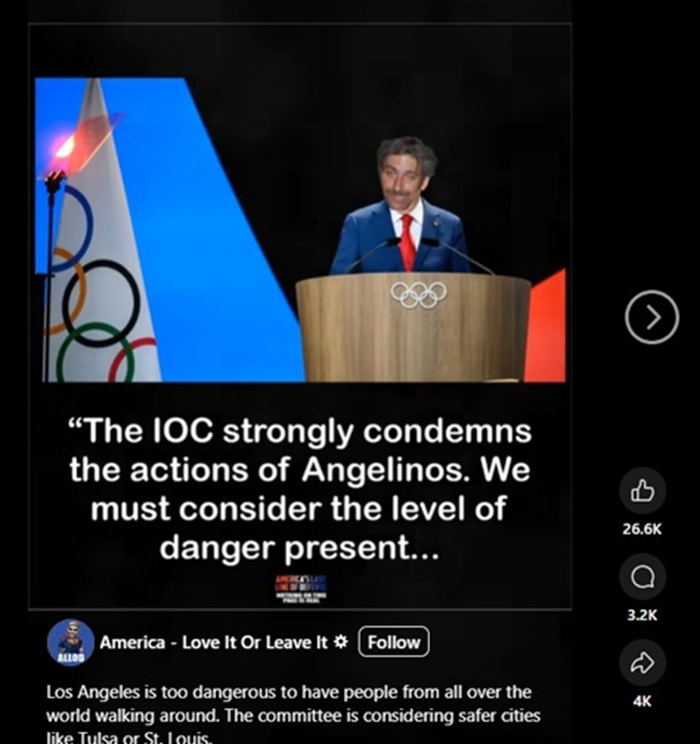Follow America - Love It Or Leave It

pyautogui.click(x=393, y=643)
